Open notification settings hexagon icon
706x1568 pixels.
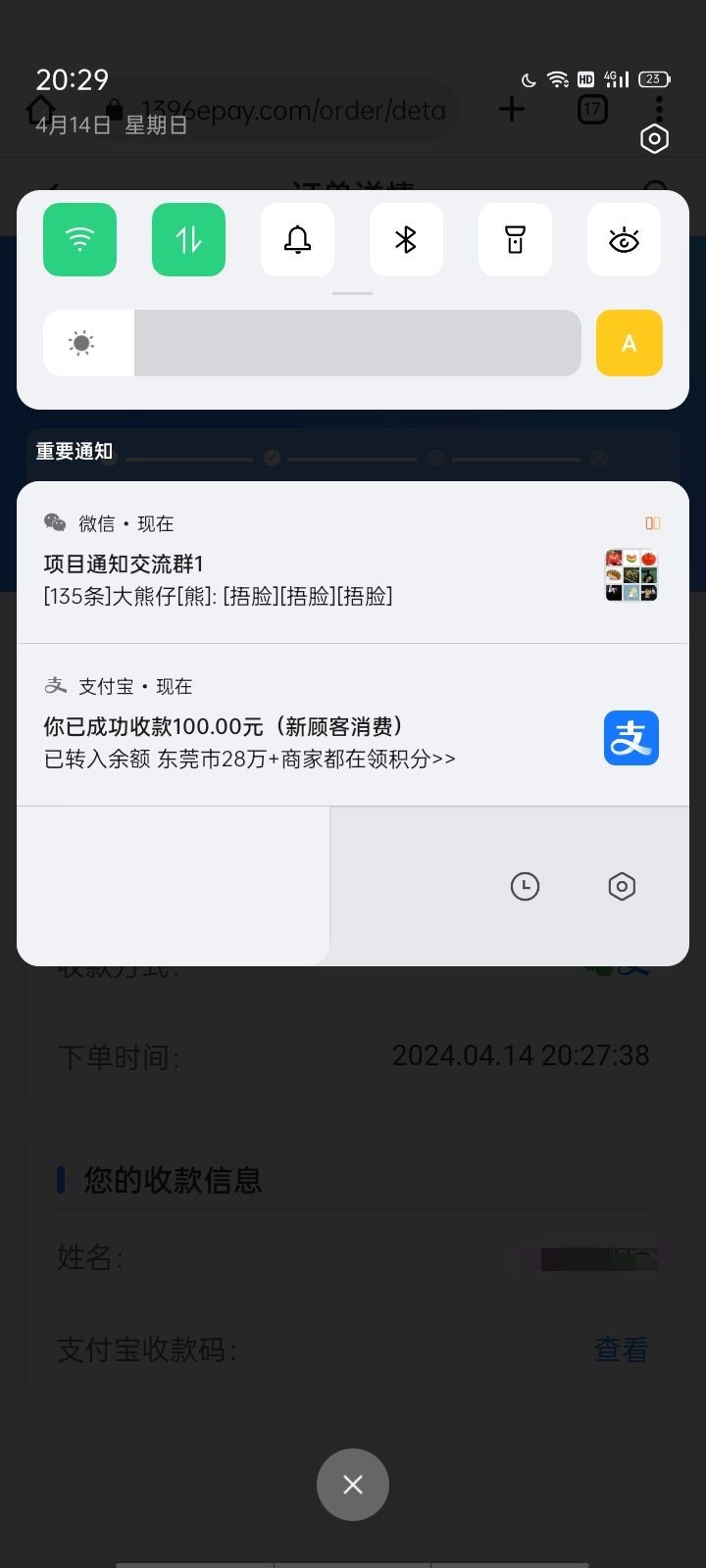click(x=622, y=887)
